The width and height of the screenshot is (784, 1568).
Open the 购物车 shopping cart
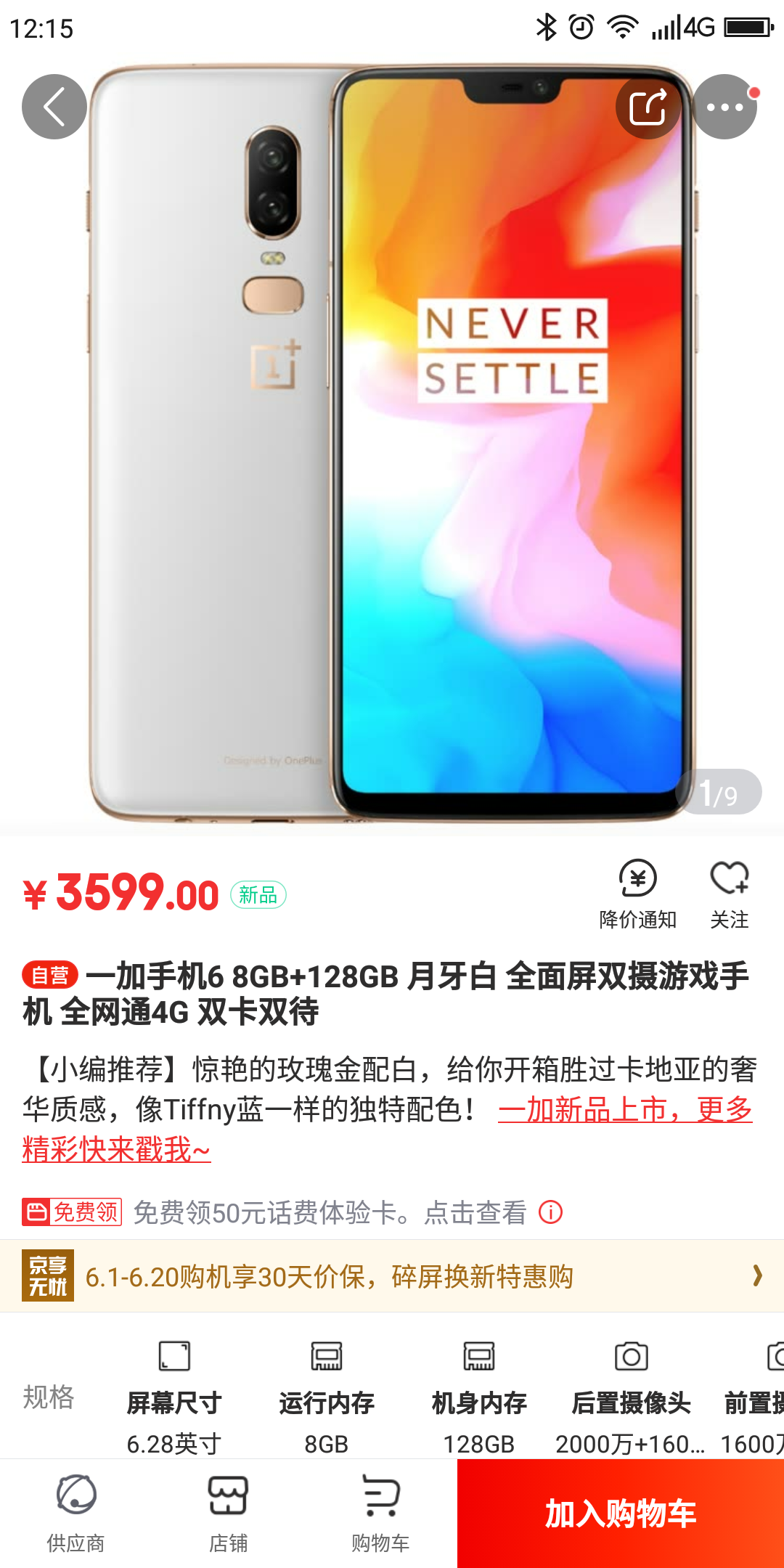click(380, 1514)
